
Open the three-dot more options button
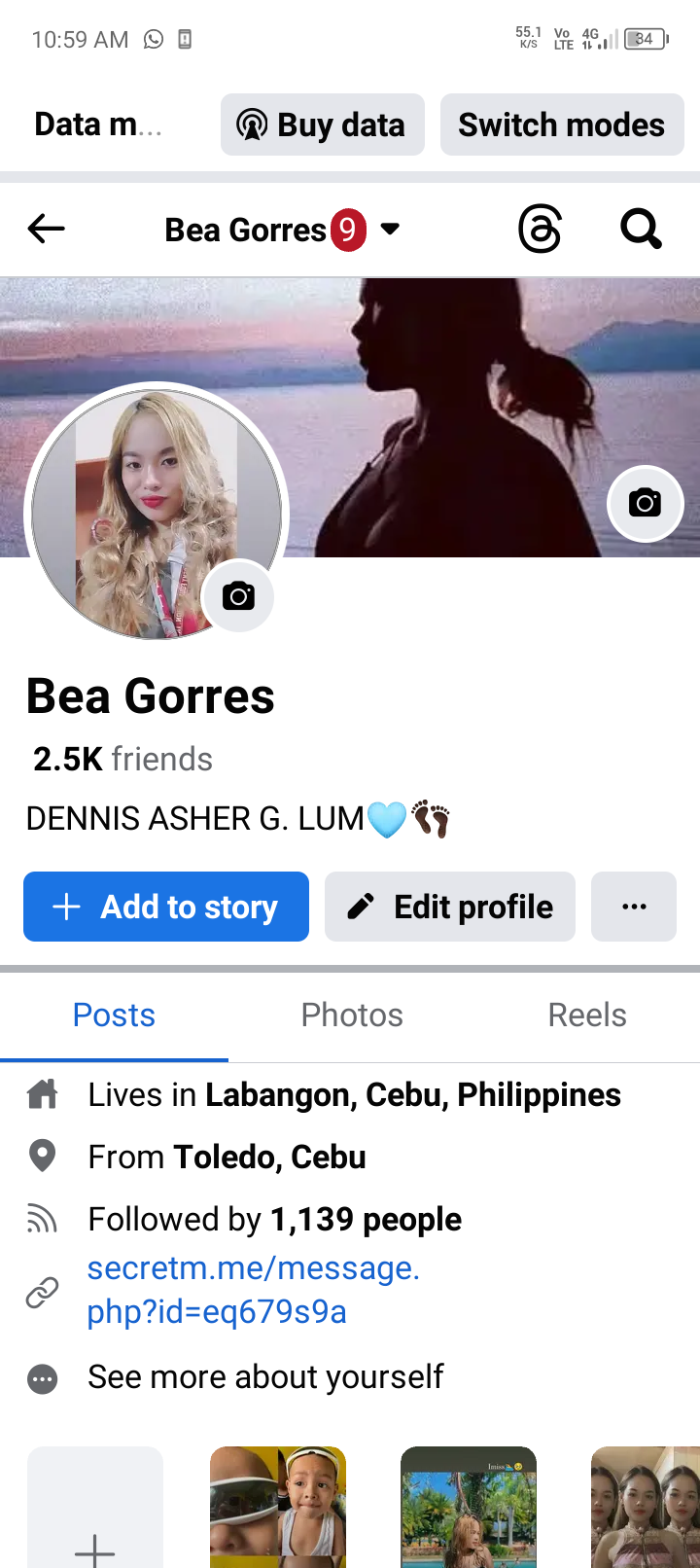(x=634, y=907)
